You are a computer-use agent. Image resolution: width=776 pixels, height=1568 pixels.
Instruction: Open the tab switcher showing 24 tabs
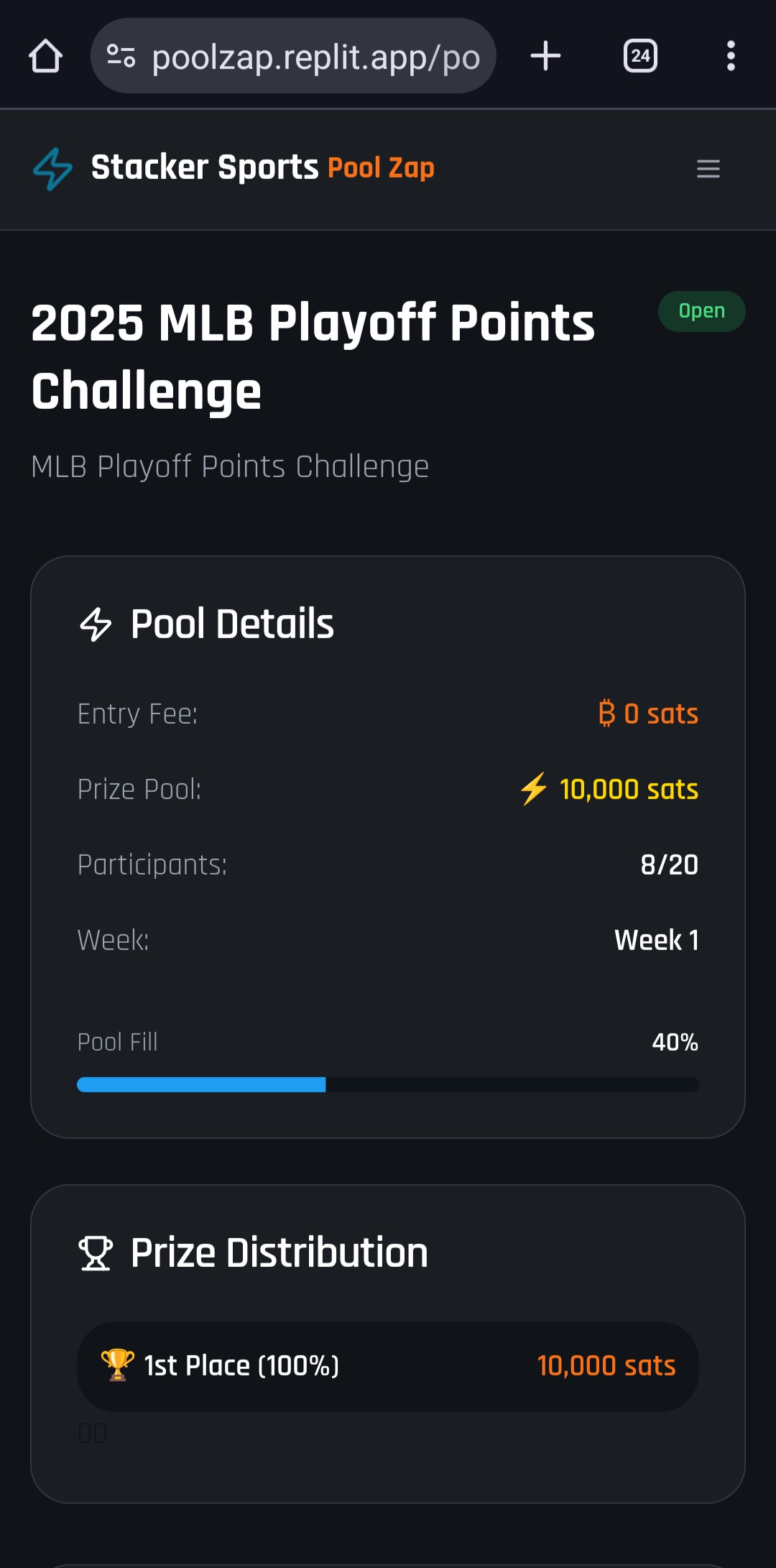640,56
